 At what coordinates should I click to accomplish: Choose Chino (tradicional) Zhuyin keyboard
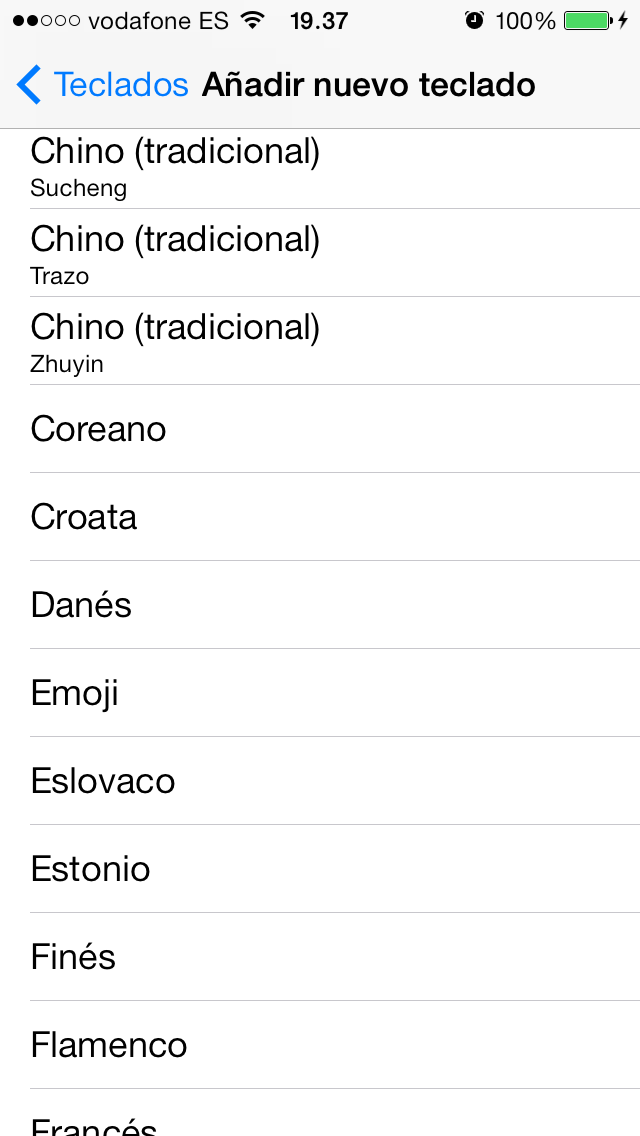point(320,342)
